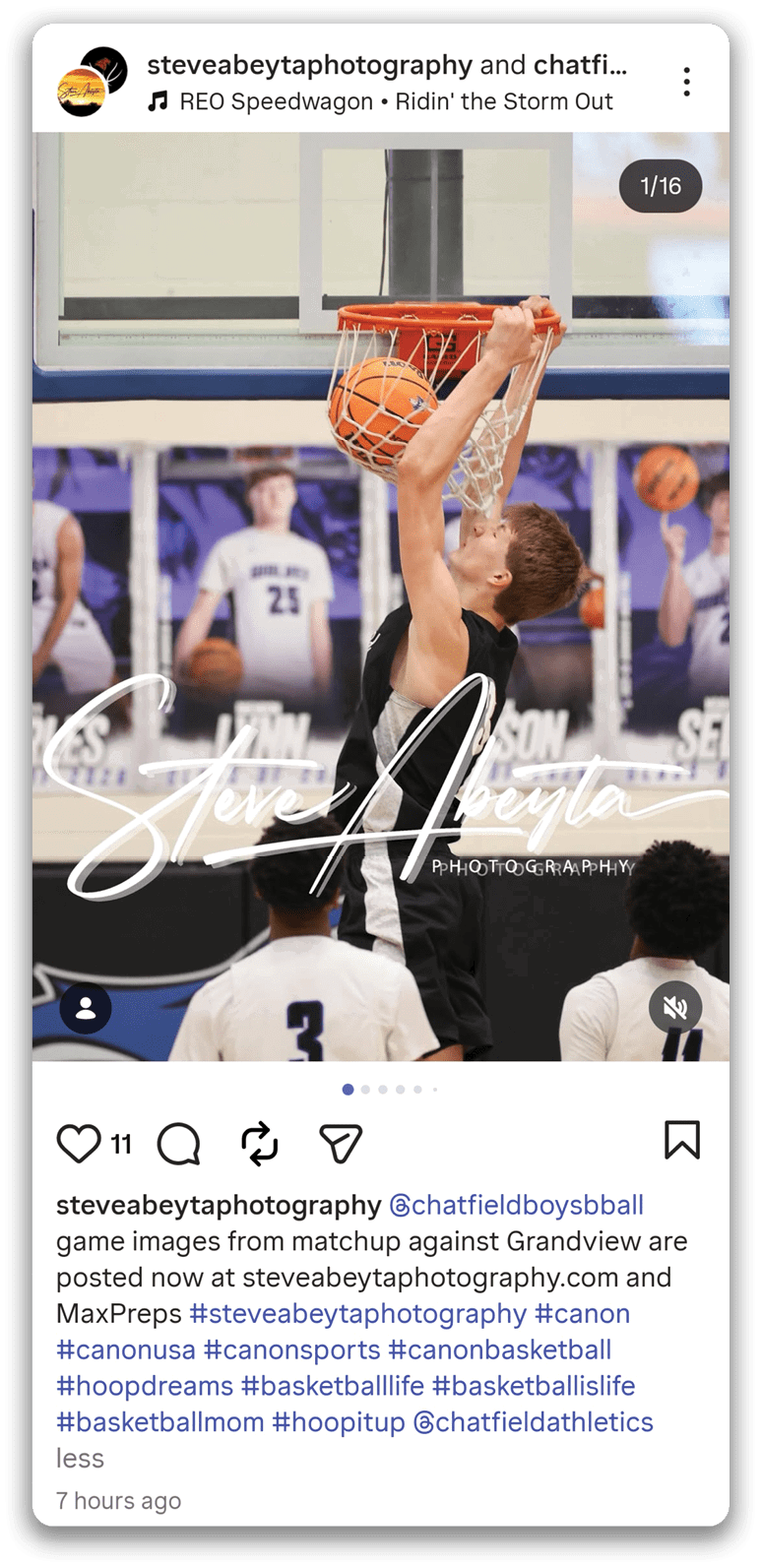Open steveabeytaphotography's profile picture
The image size is (762, 1568).
coord(83,92)
